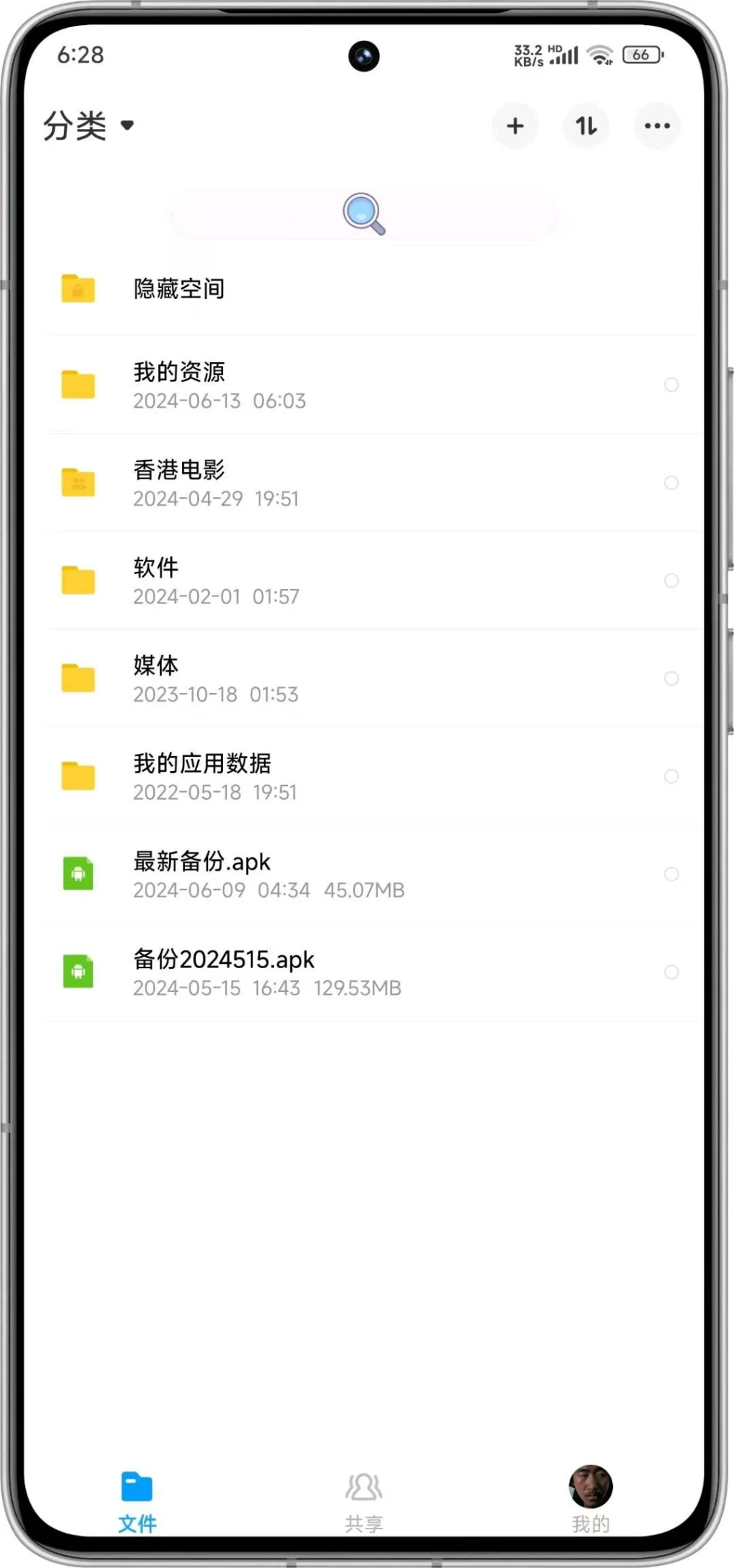The image size is (734, 1568).
Task: Select the 我的资源 checkbox circle
Action: (671, 385)
